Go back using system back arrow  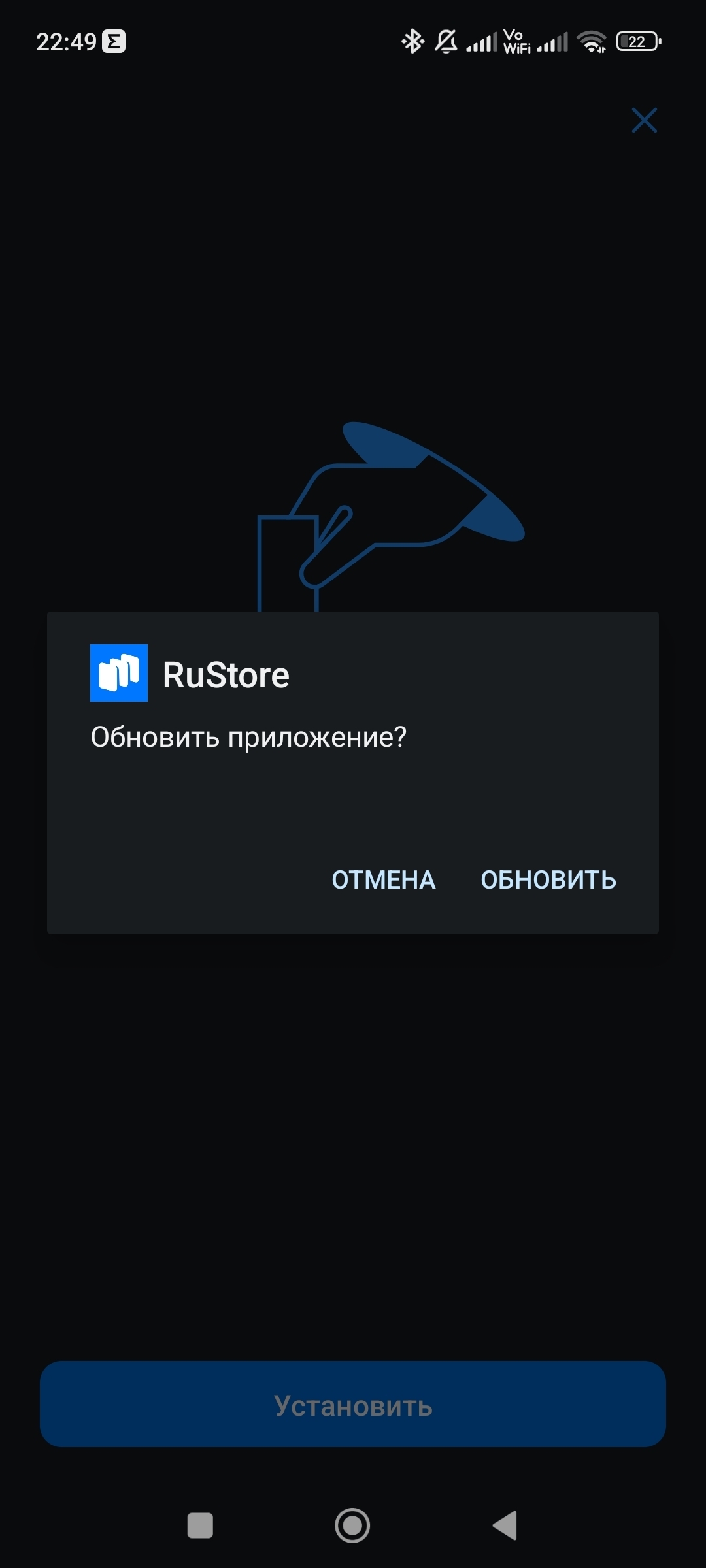(505, 1526)
